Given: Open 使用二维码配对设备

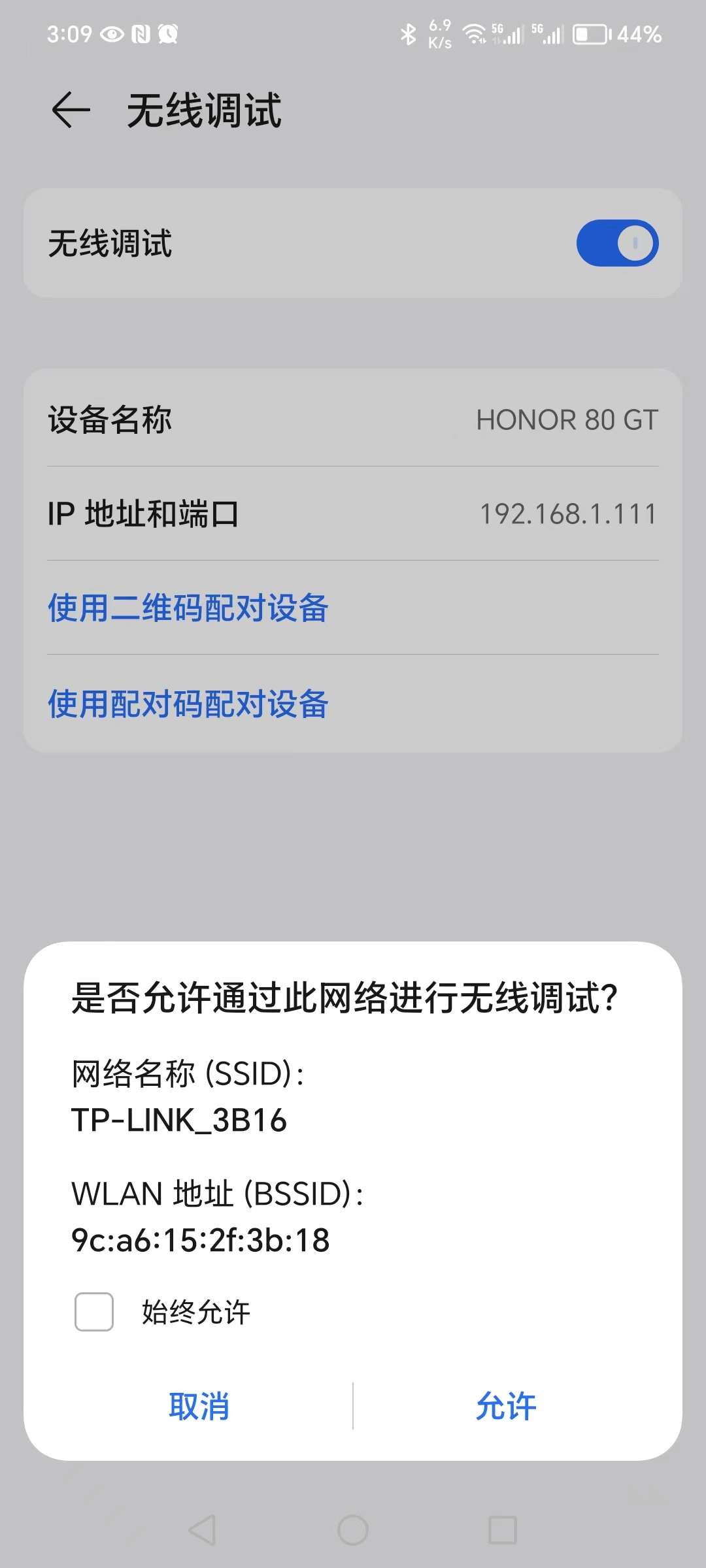Looking at the screenshot, I should [188, 608].
